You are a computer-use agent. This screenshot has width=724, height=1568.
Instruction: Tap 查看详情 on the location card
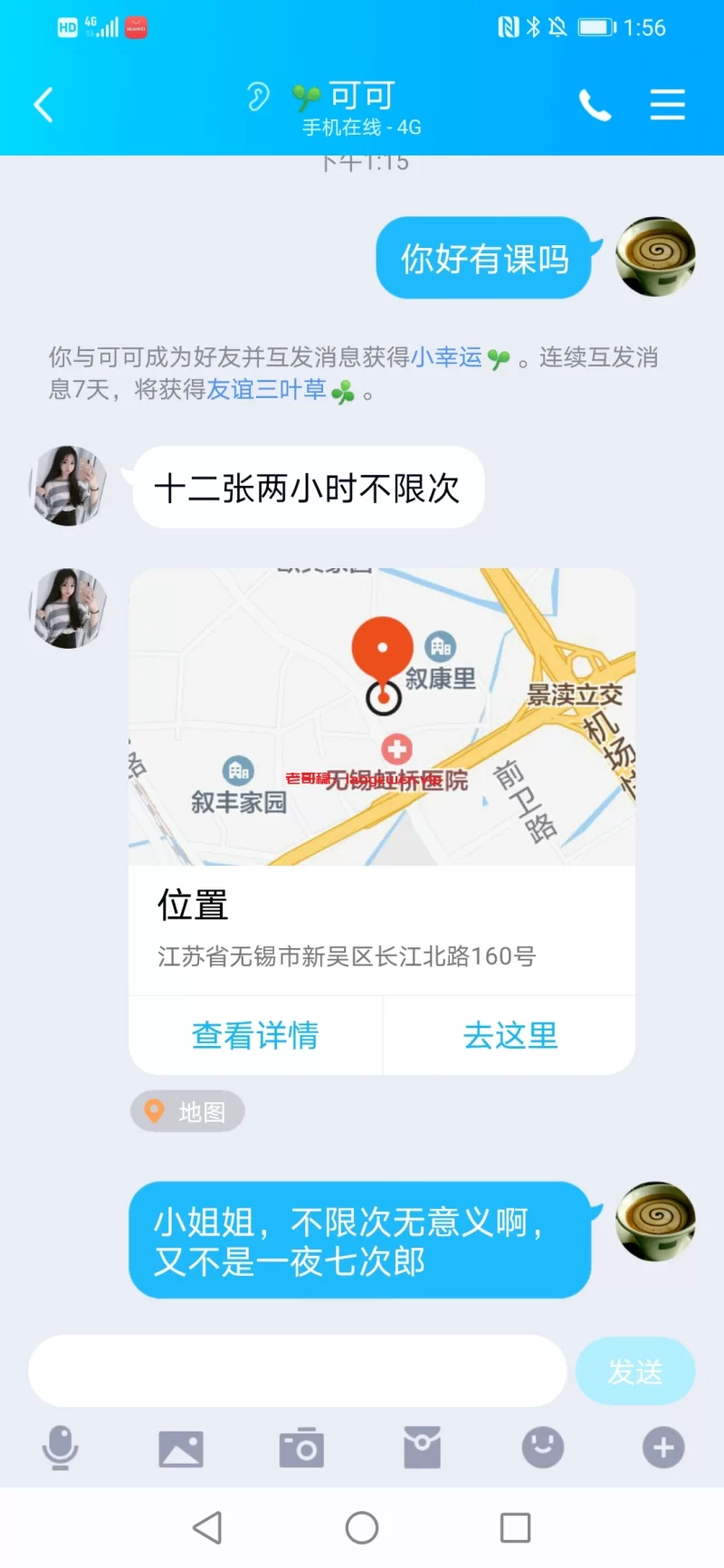255,1035
